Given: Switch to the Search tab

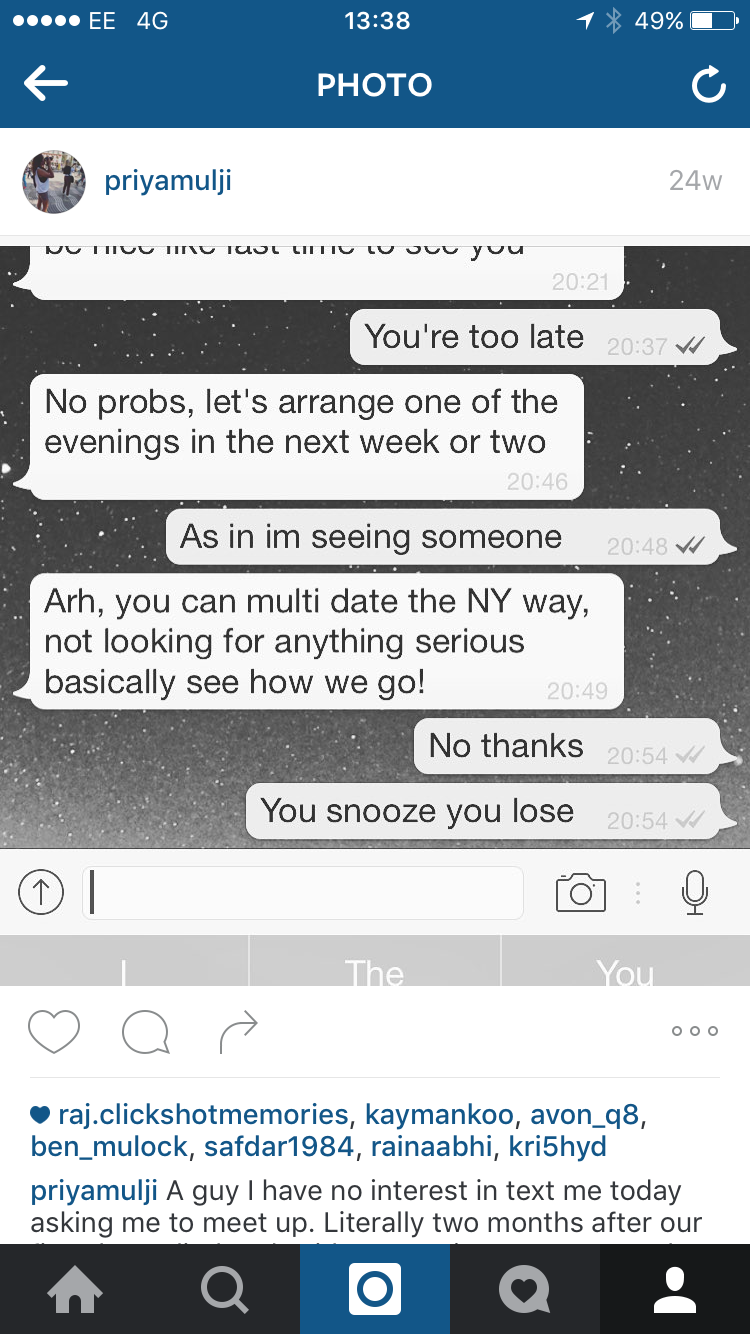Looking at the screenshot, I should (x=225, y=1289).
